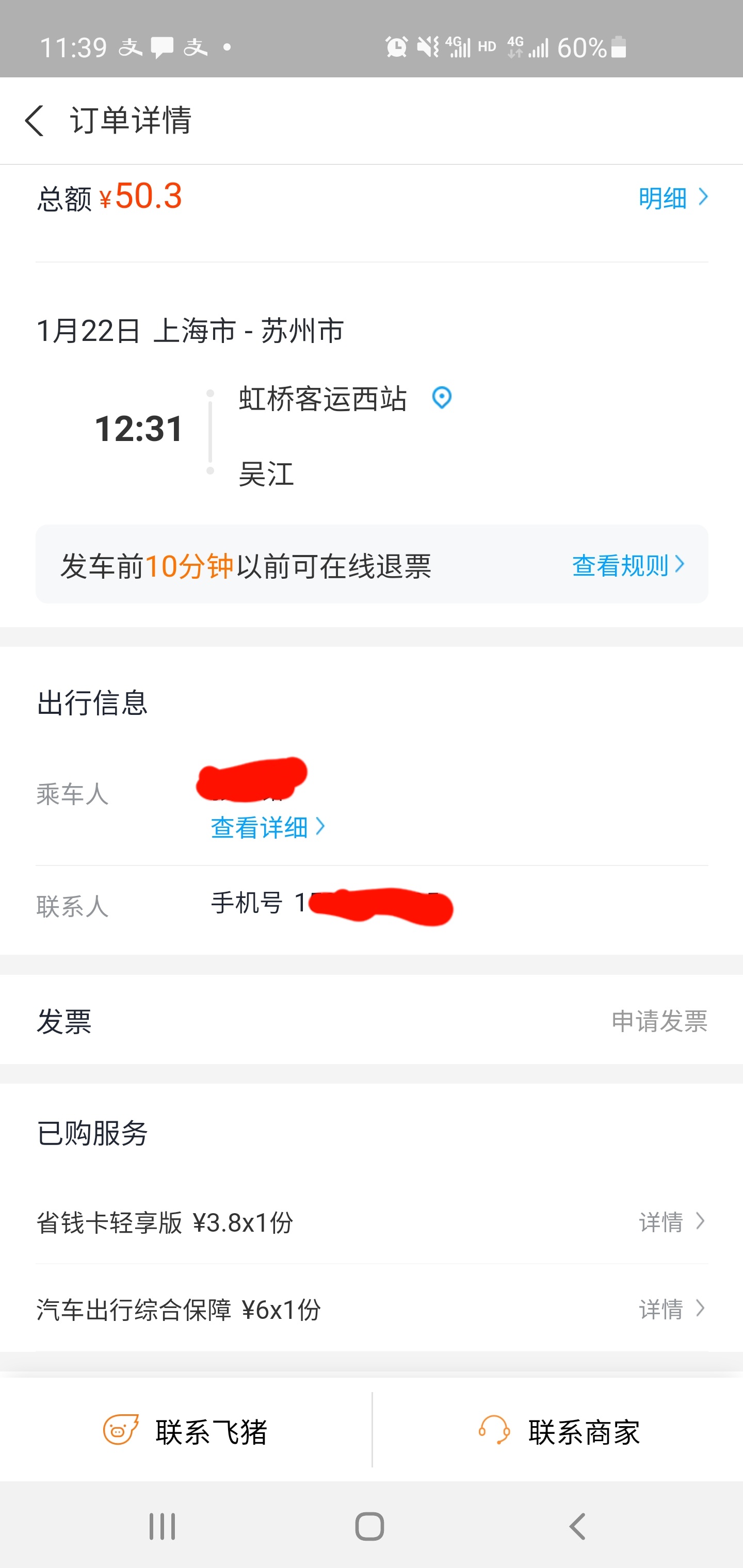View the refund rules via 查看规则

pos(628,565)
